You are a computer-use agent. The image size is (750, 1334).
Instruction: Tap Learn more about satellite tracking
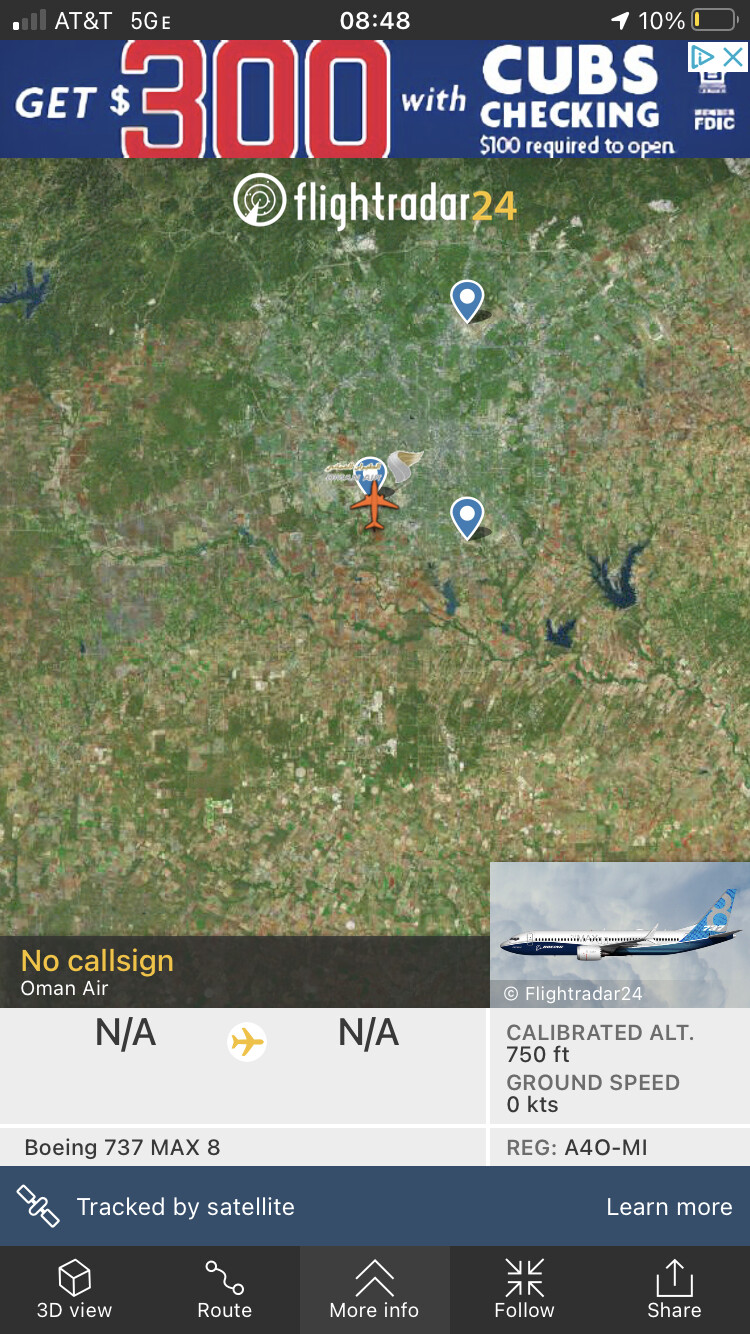[x=669, y=1207]
